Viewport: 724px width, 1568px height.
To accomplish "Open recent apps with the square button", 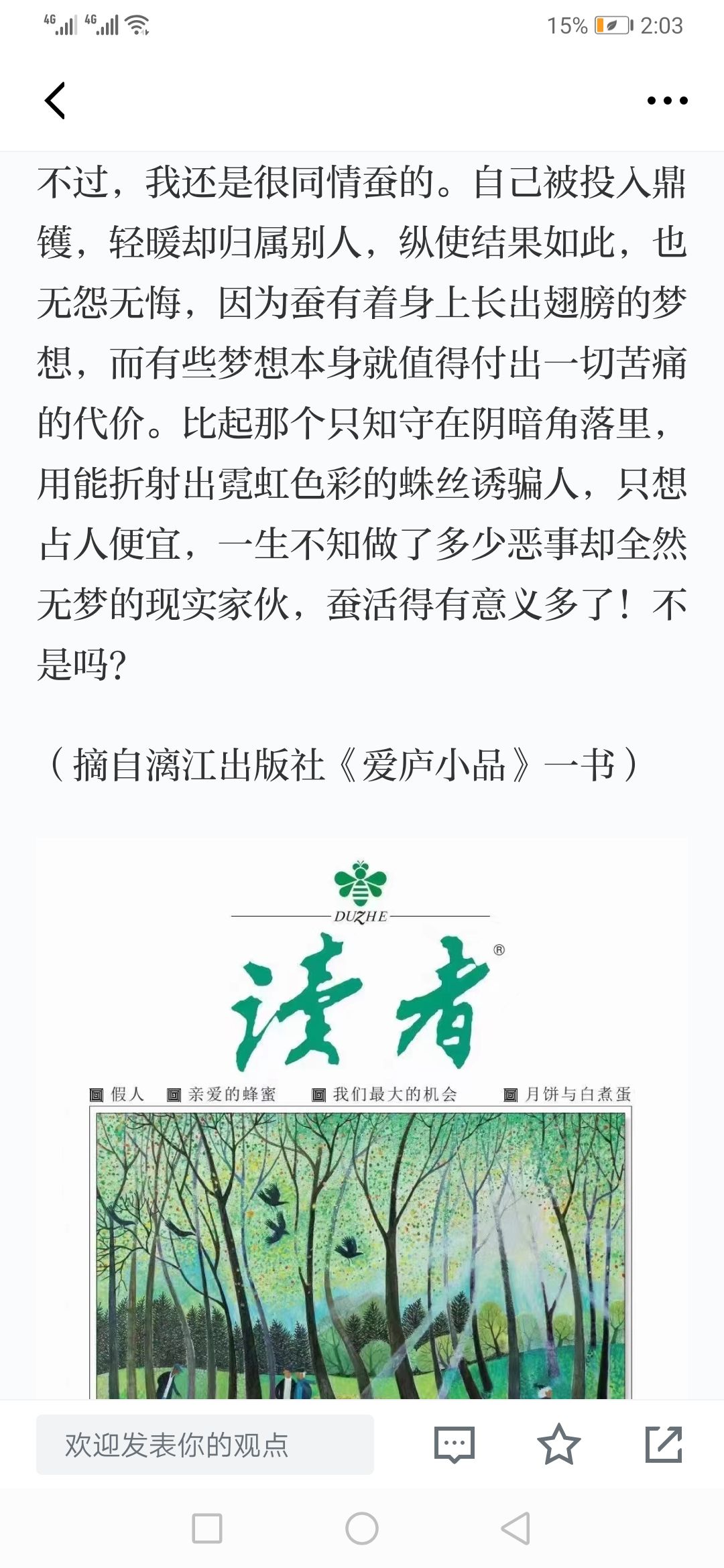I will tap(207, 1528).
